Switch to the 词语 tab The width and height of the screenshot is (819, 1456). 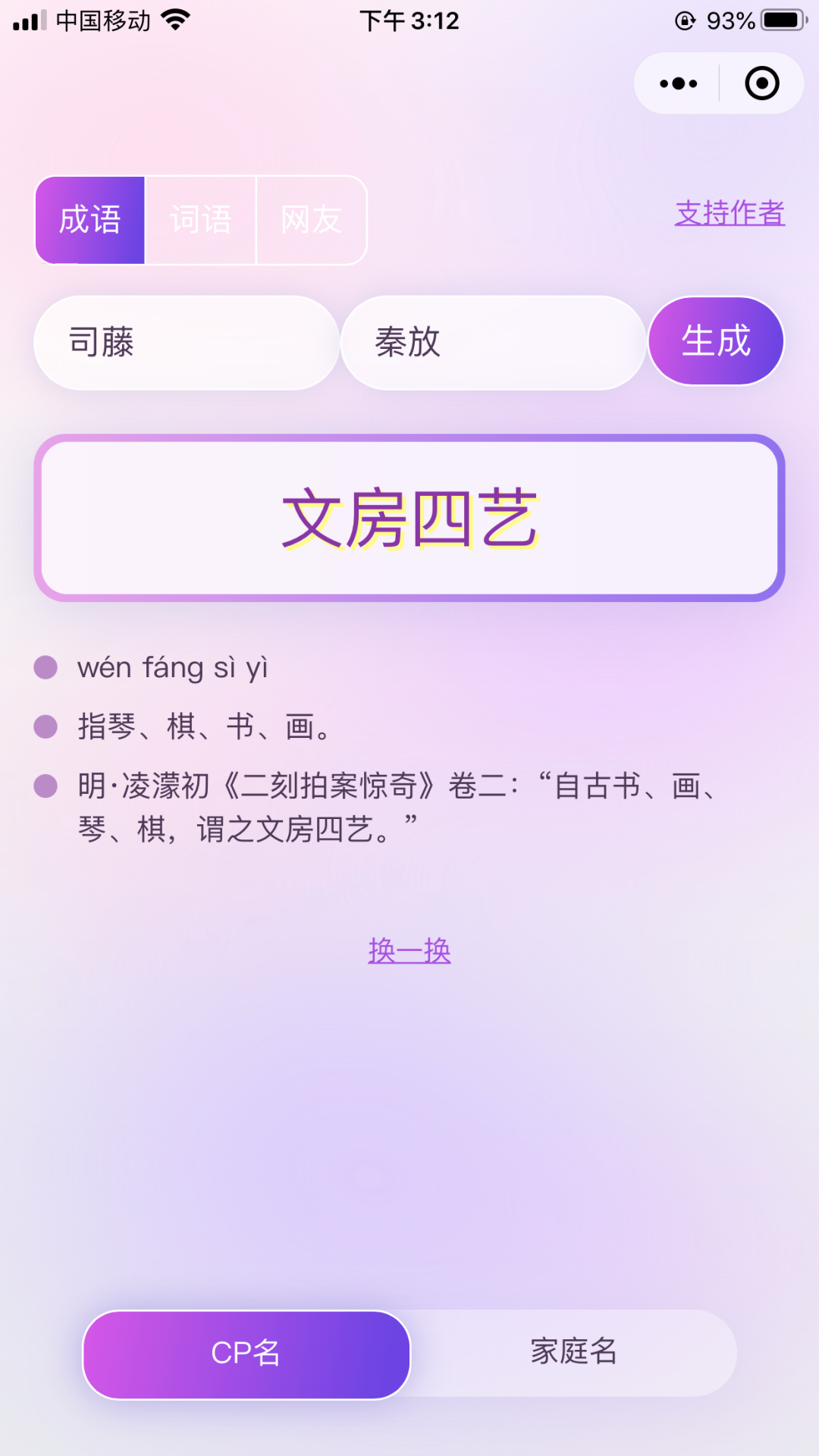tap(200, 219)
